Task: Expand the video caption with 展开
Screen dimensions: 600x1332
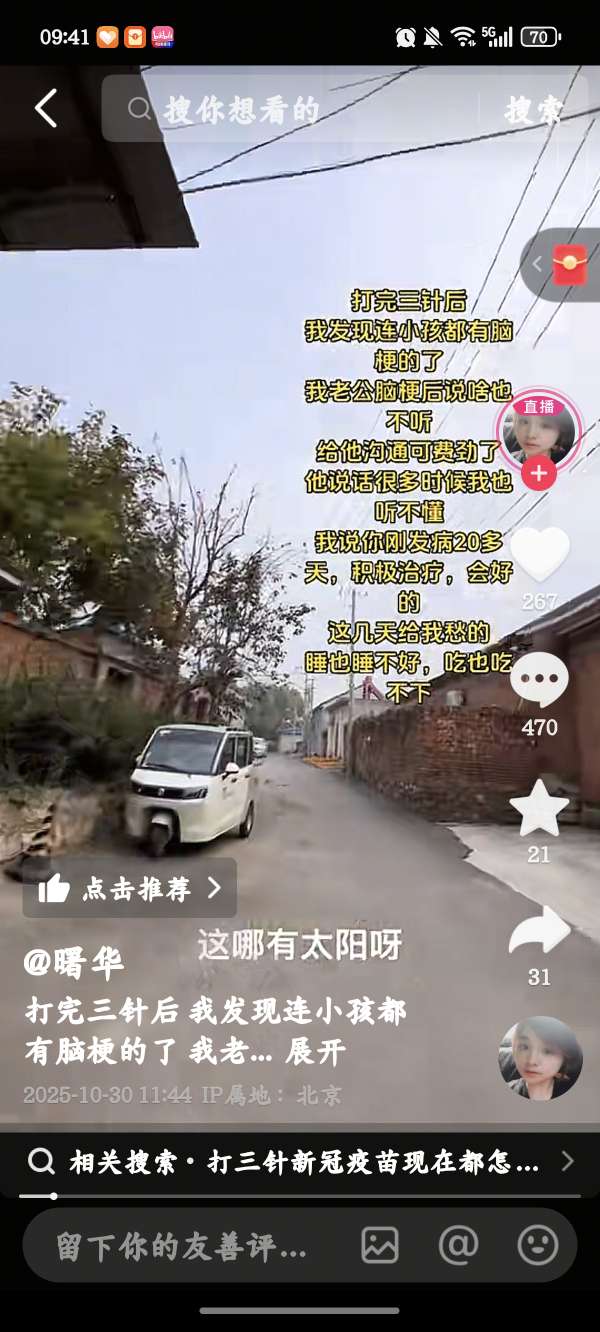Action: (316, 1051)
